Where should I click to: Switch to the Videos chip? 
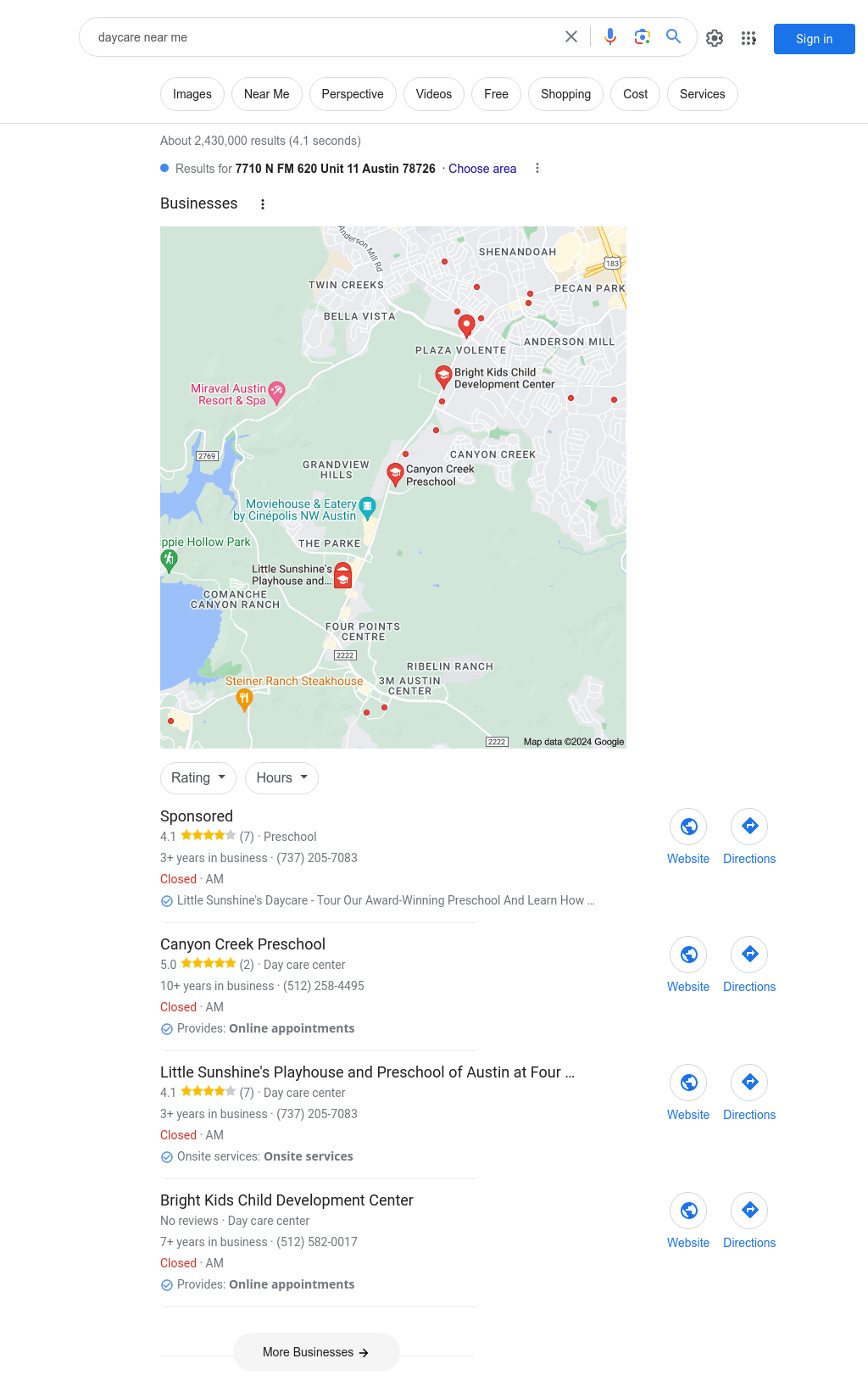point(433,94)
